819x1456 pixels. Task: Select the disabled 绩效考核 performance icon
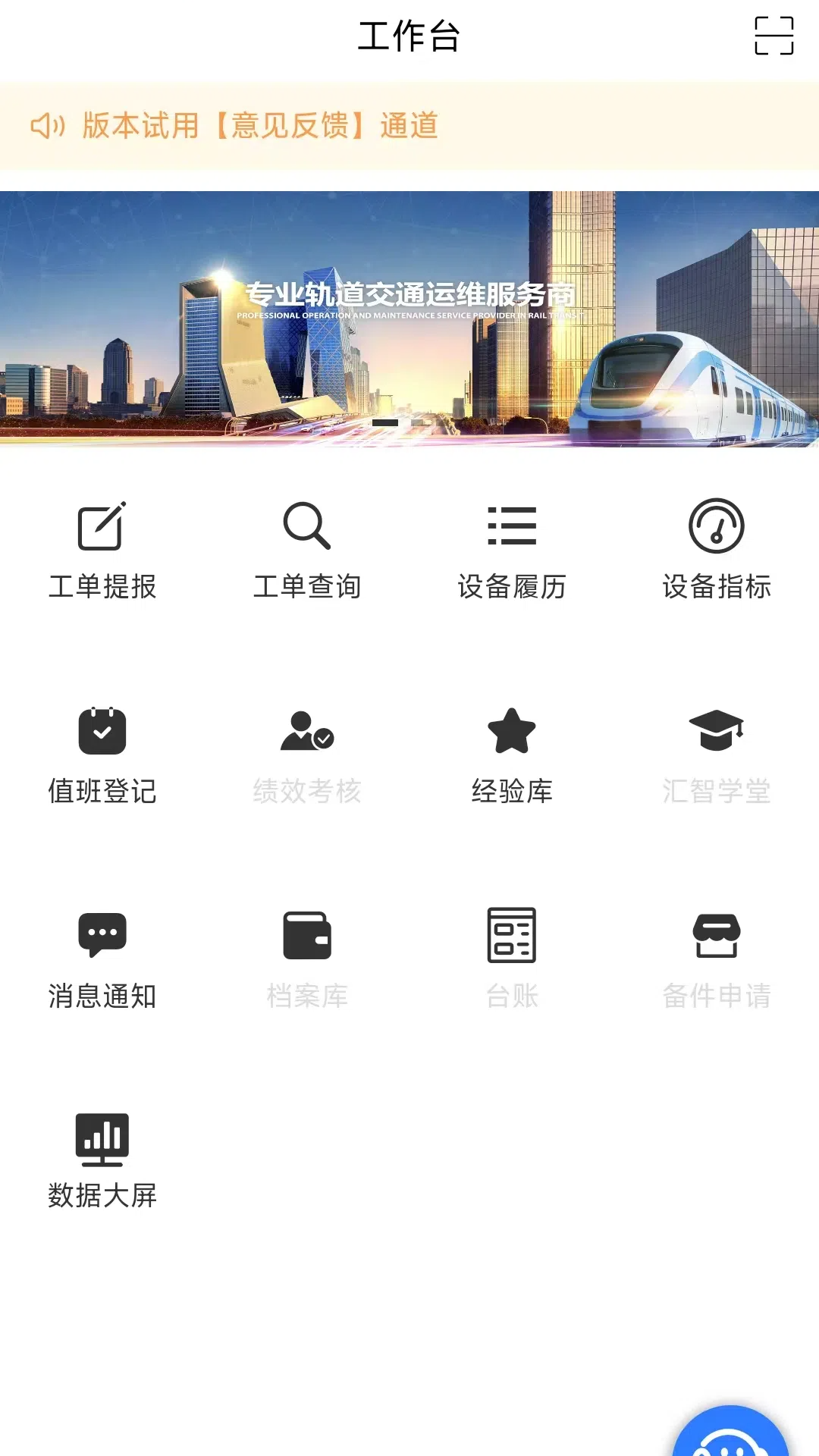tap(307, 732)
